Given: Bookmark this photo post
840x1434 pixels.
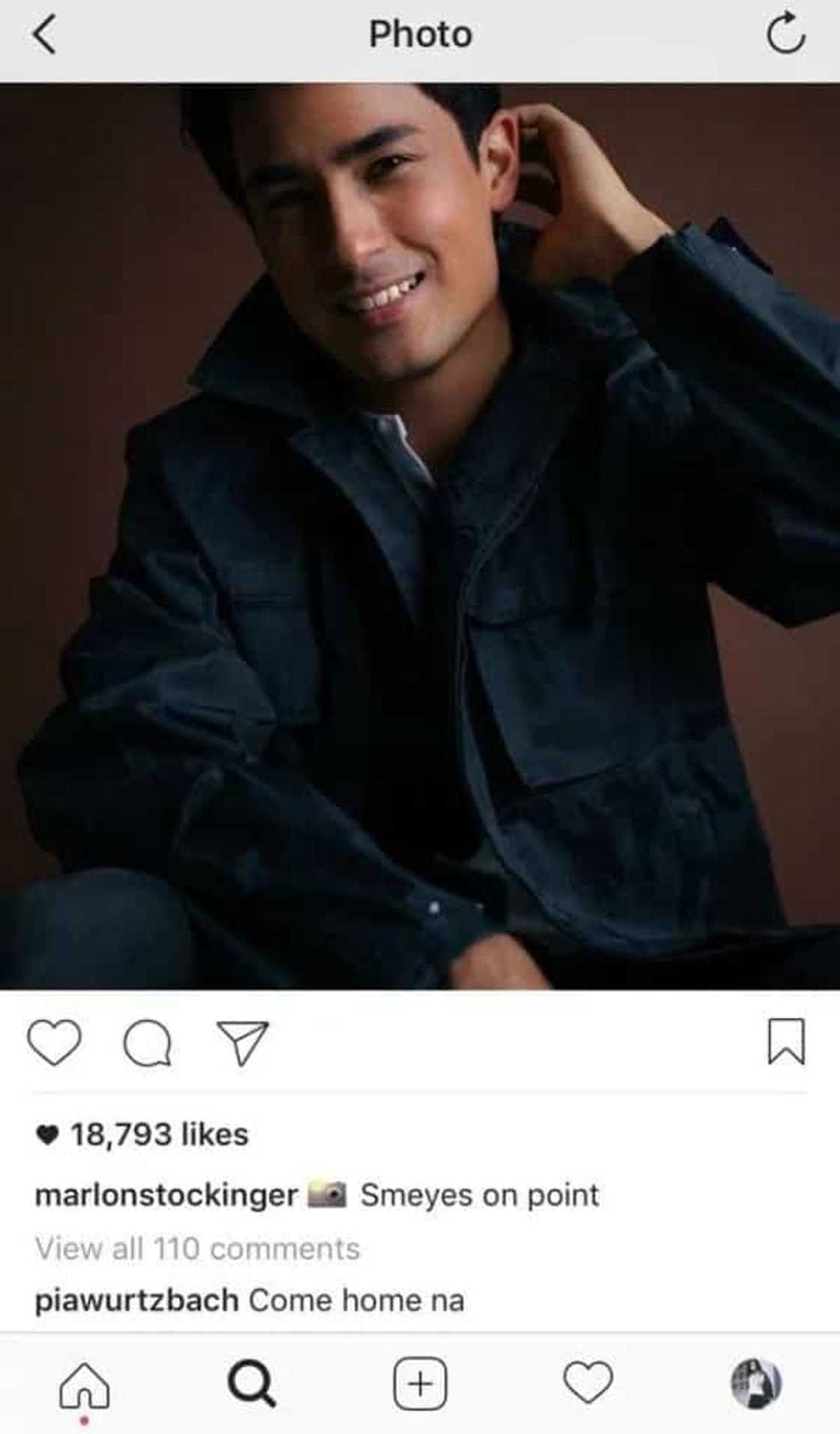Looking at the screenshot, I should 786,1042.
